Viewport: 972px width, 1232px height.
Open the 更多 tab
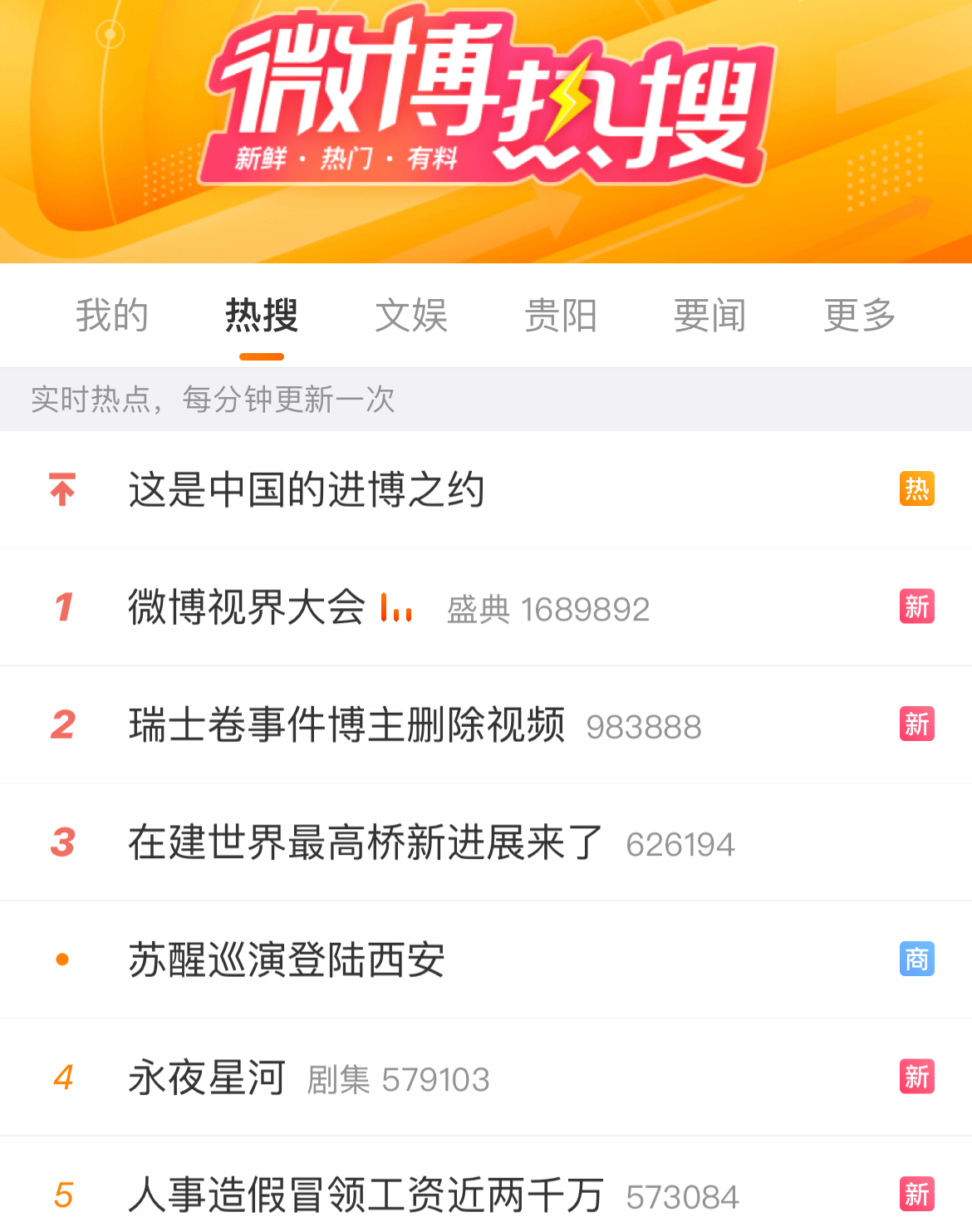pyautogui.click(x=859, y=316)
